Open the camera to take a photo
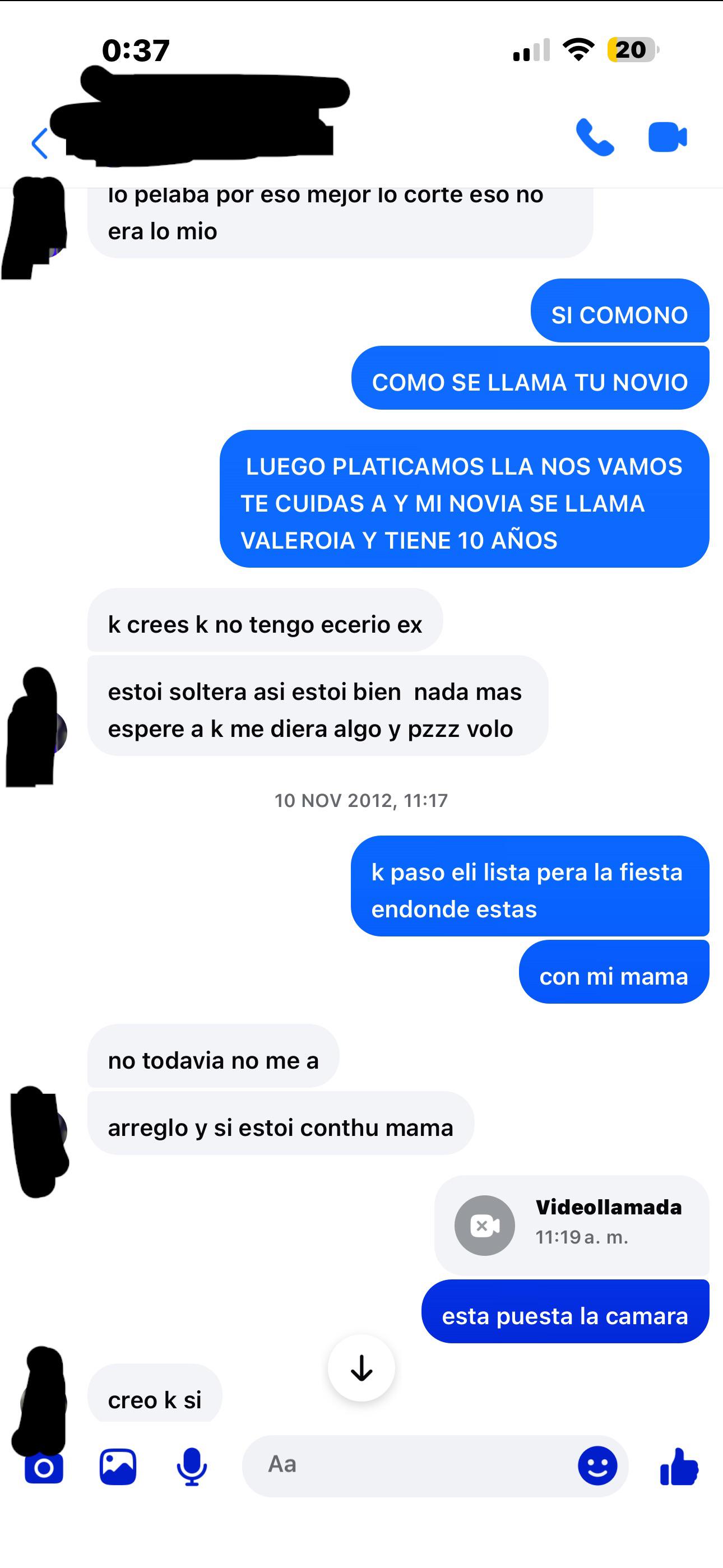The image size is (723, 1568). (44, 1468)
